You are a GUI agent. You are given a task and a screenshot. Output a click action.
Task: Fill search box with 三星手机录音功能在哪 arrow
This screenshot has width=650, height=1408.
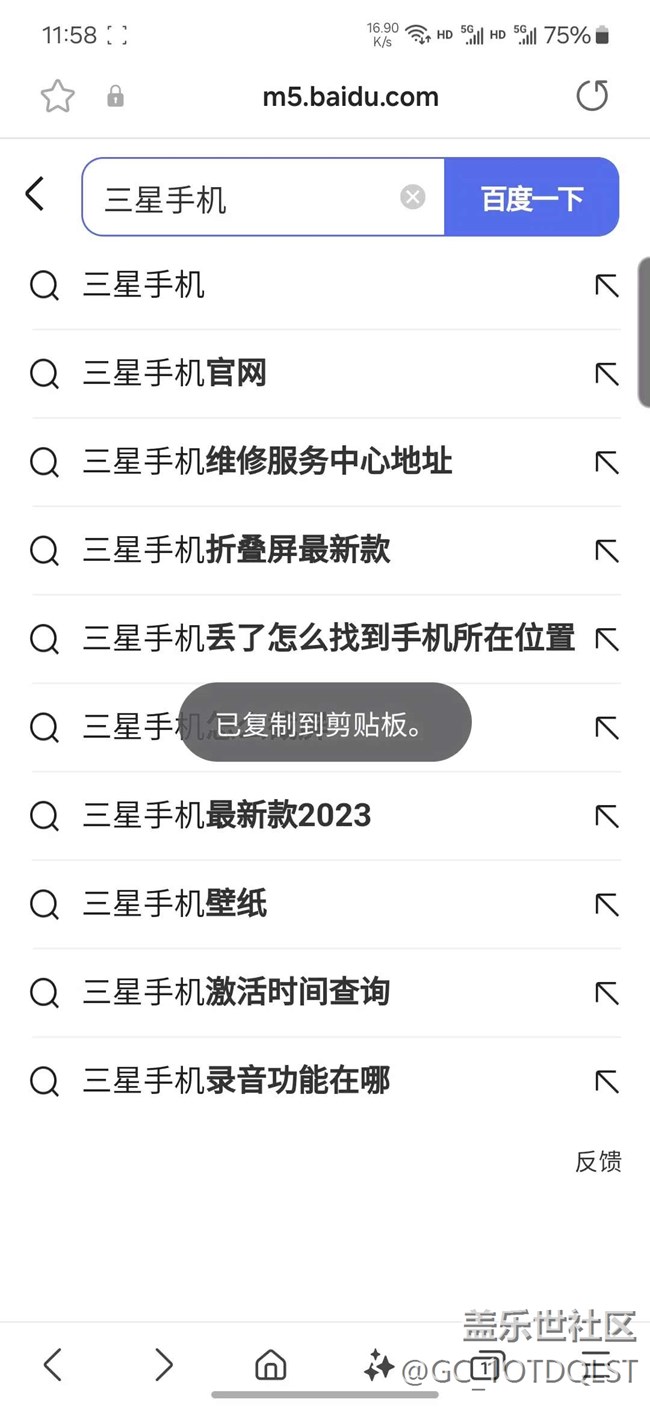[x=606, y=1081]
